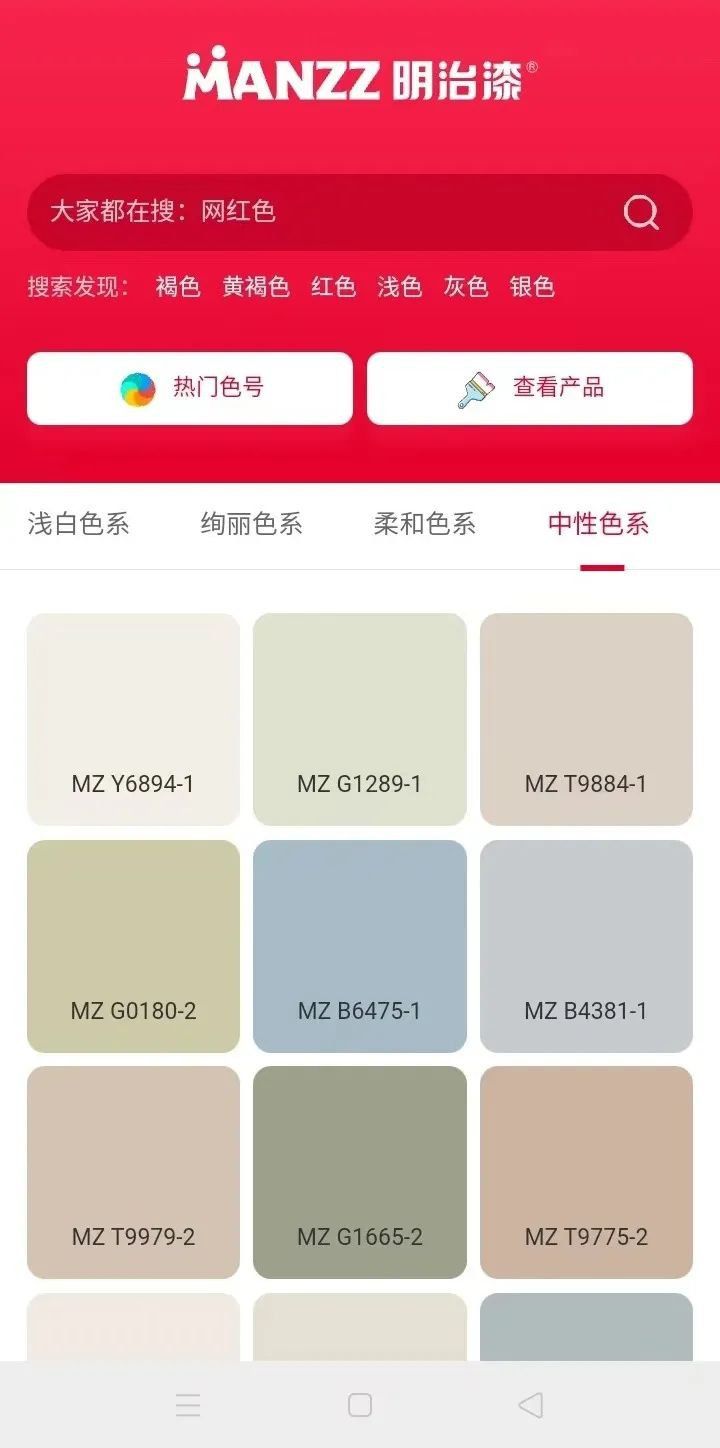
Task: Open the green MZ G1665-2 swatch
Action: (x=360, y=1172)
